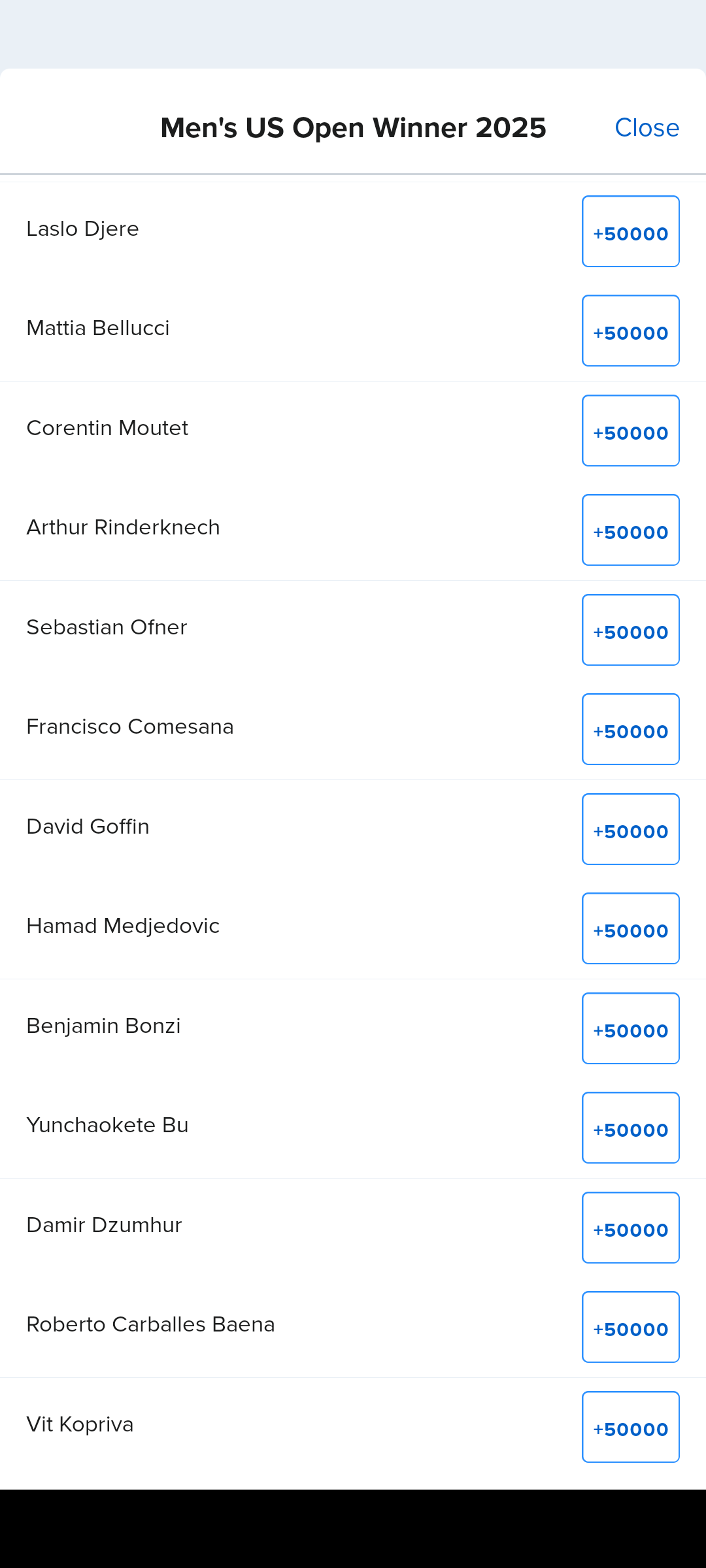Pick Mattia Bellucci's +50000 odds

click(630, 331)
